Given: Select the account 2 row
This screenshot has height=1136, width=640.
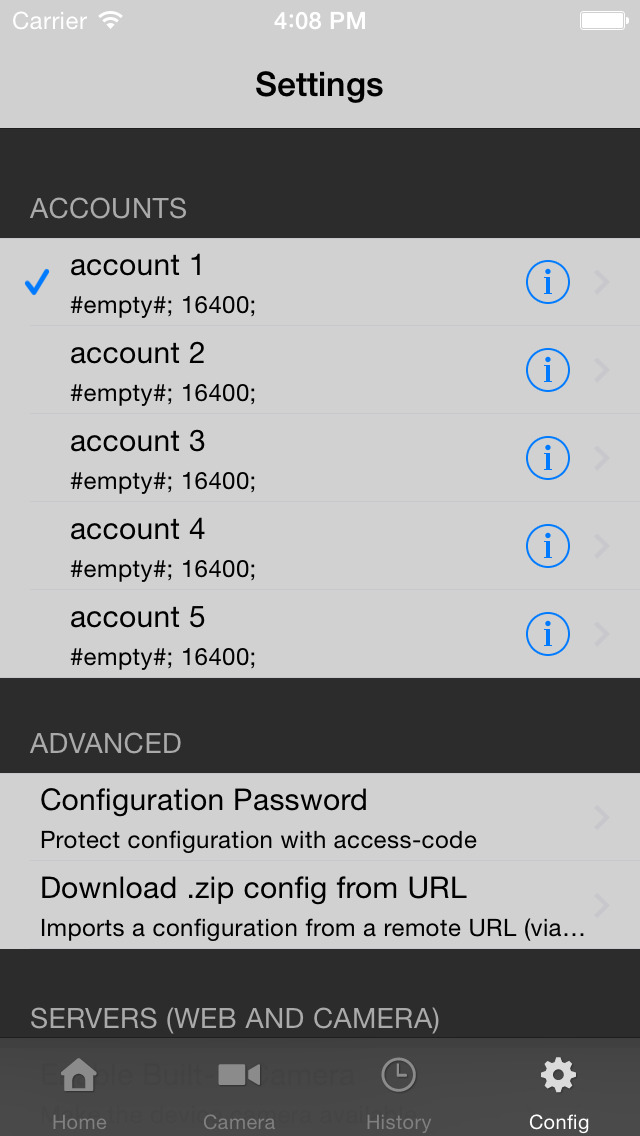Looking at the screenshot, I should [x=320, y=370].
